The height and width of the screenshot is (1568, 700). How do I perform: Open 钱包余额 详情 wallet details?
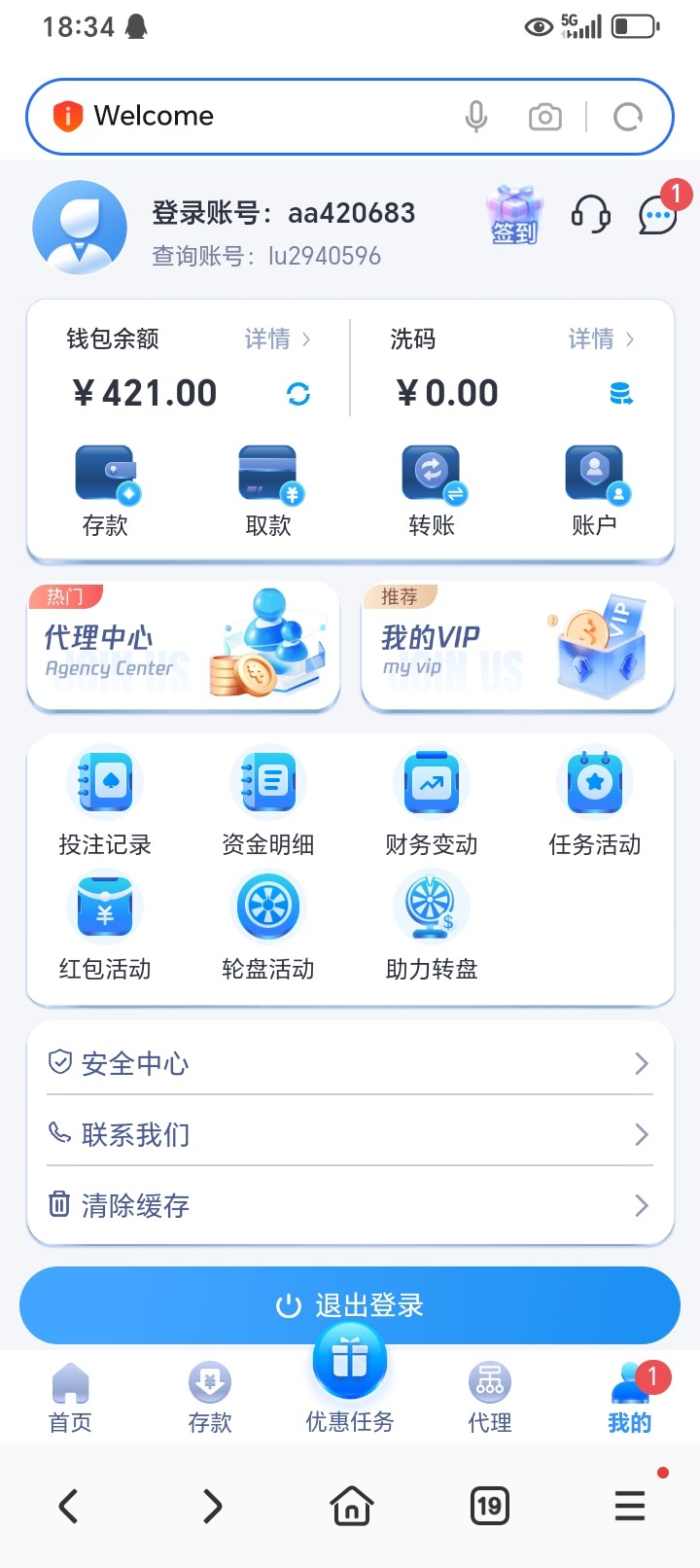276,339
